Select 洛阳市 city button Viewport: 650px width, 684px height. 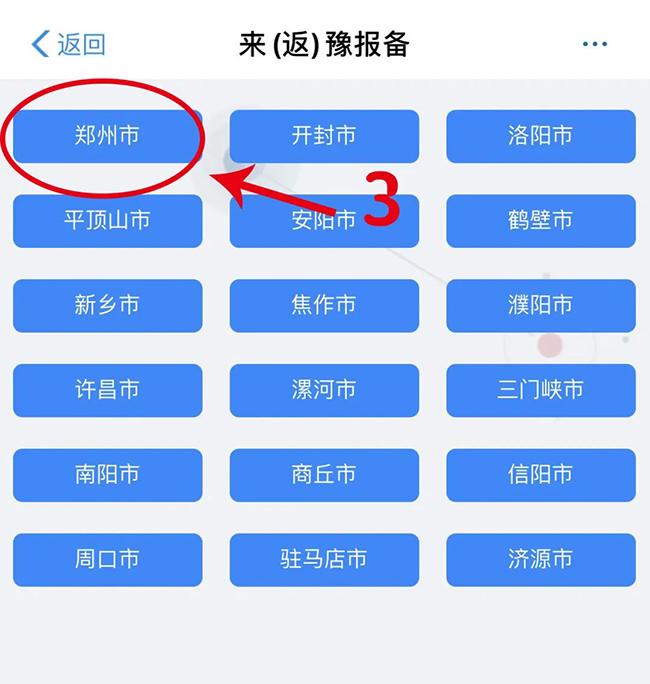[540, 136]
